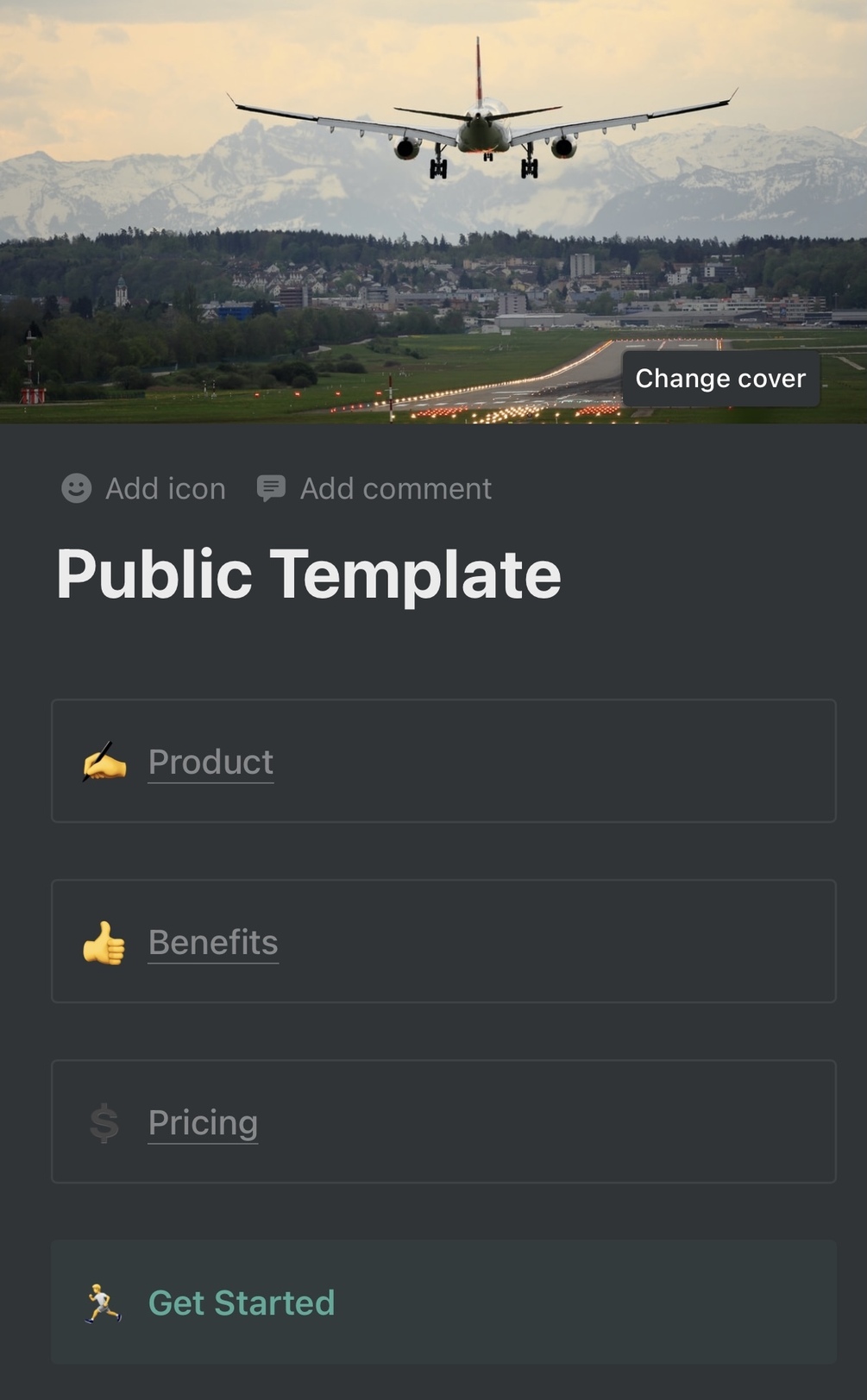Open the Product page link
This screenshot has width=867, height=1400.
[210, 762]
